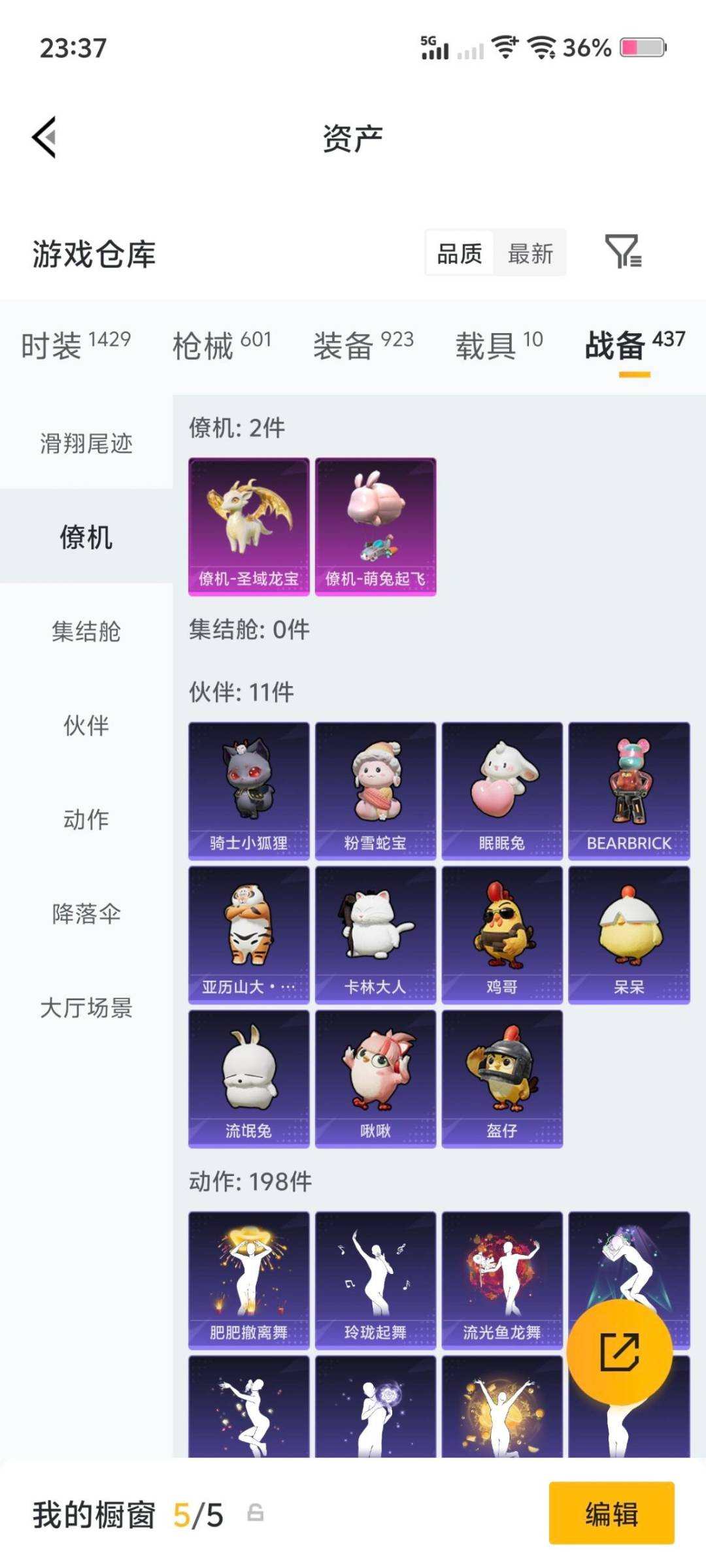Open the BEARBRICK companion item
This screenshot has height=1568, width=706.
628,791
